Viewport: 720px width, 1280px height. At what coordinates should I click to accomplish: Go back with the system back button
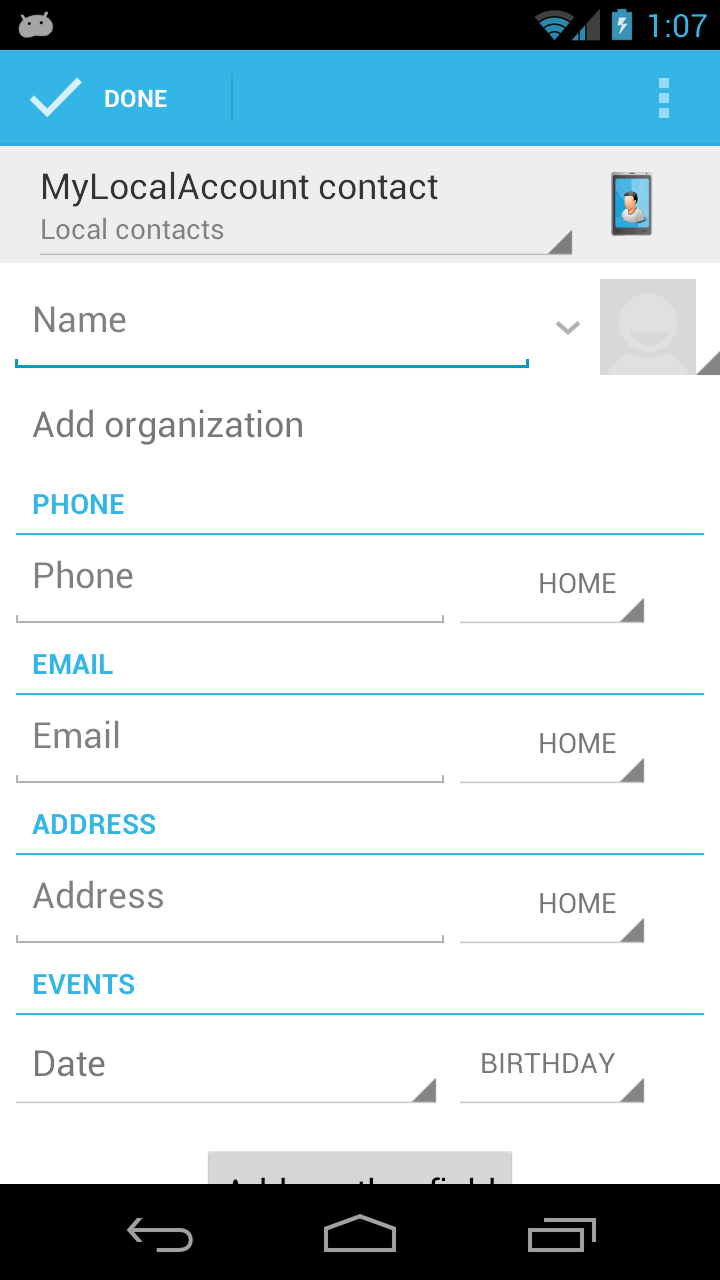click(160, 1236)
